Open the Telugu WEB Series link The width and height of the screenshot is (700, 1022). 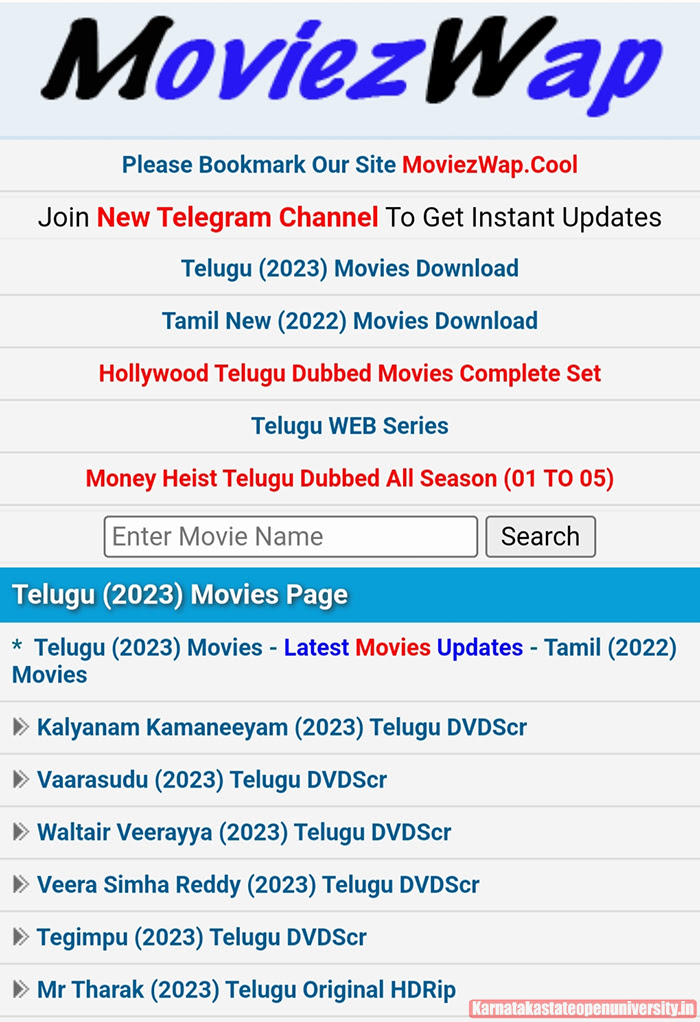349,426
